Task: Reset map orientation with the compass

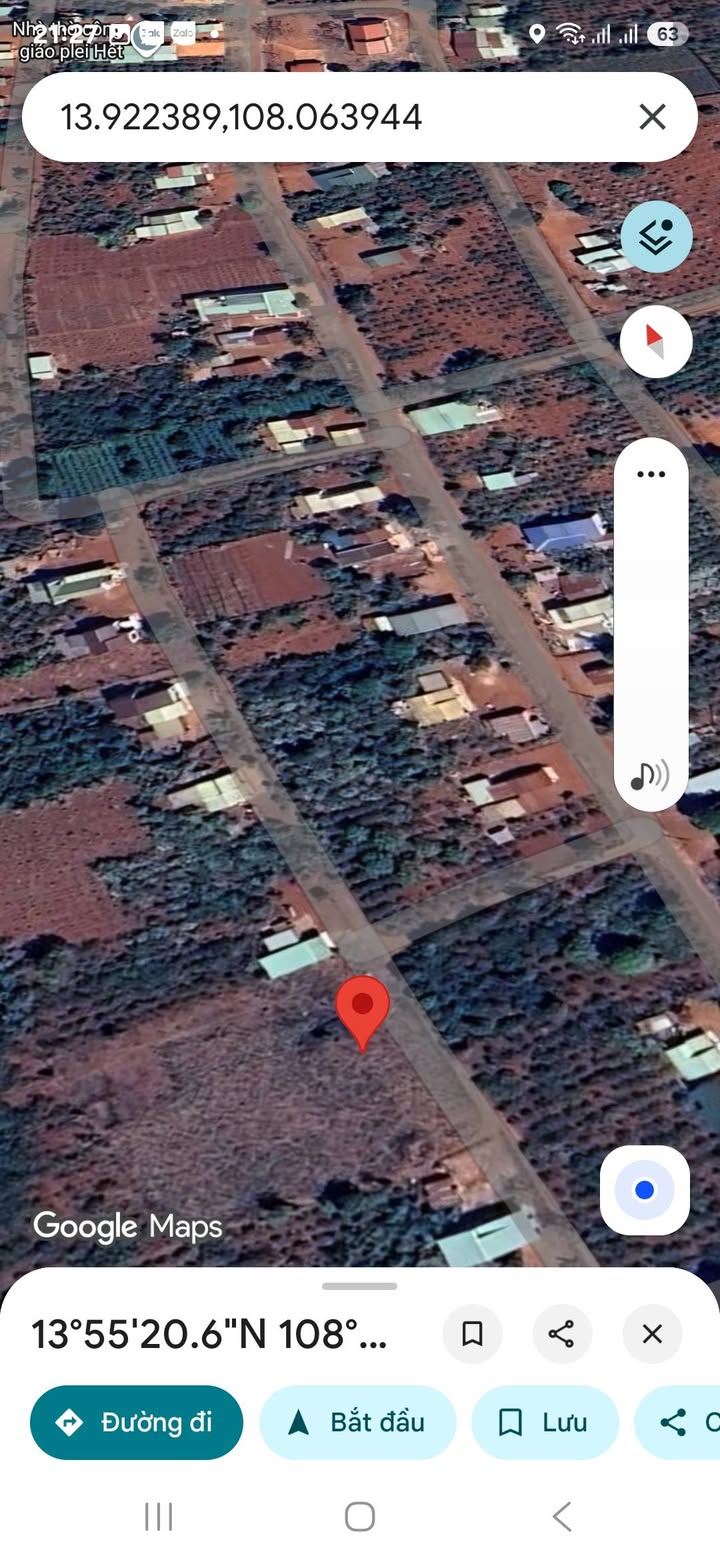Action: [x=656, y=342]
